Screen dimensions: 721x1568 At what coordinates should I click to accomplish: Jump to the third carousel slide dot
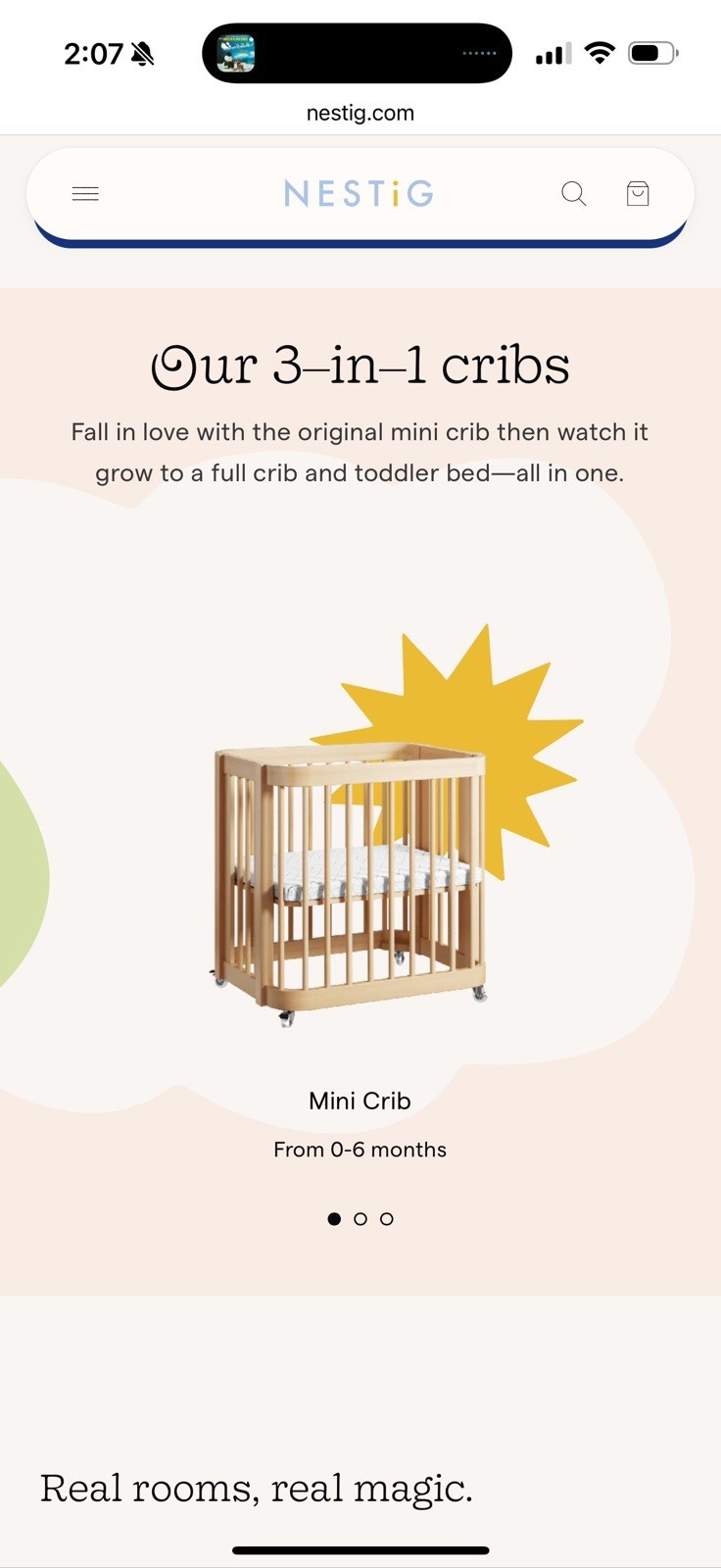[387, 1219]
